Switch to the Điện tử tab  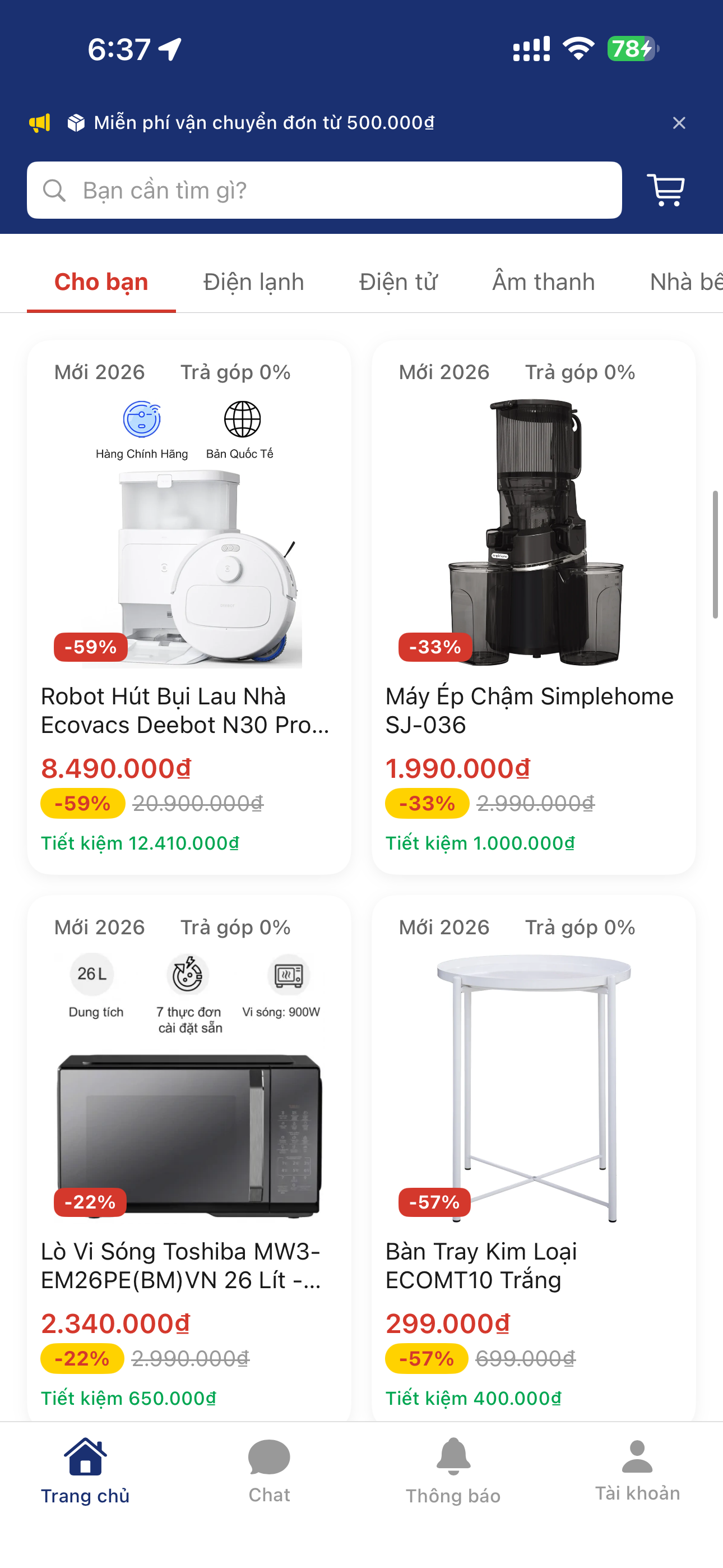398,282
